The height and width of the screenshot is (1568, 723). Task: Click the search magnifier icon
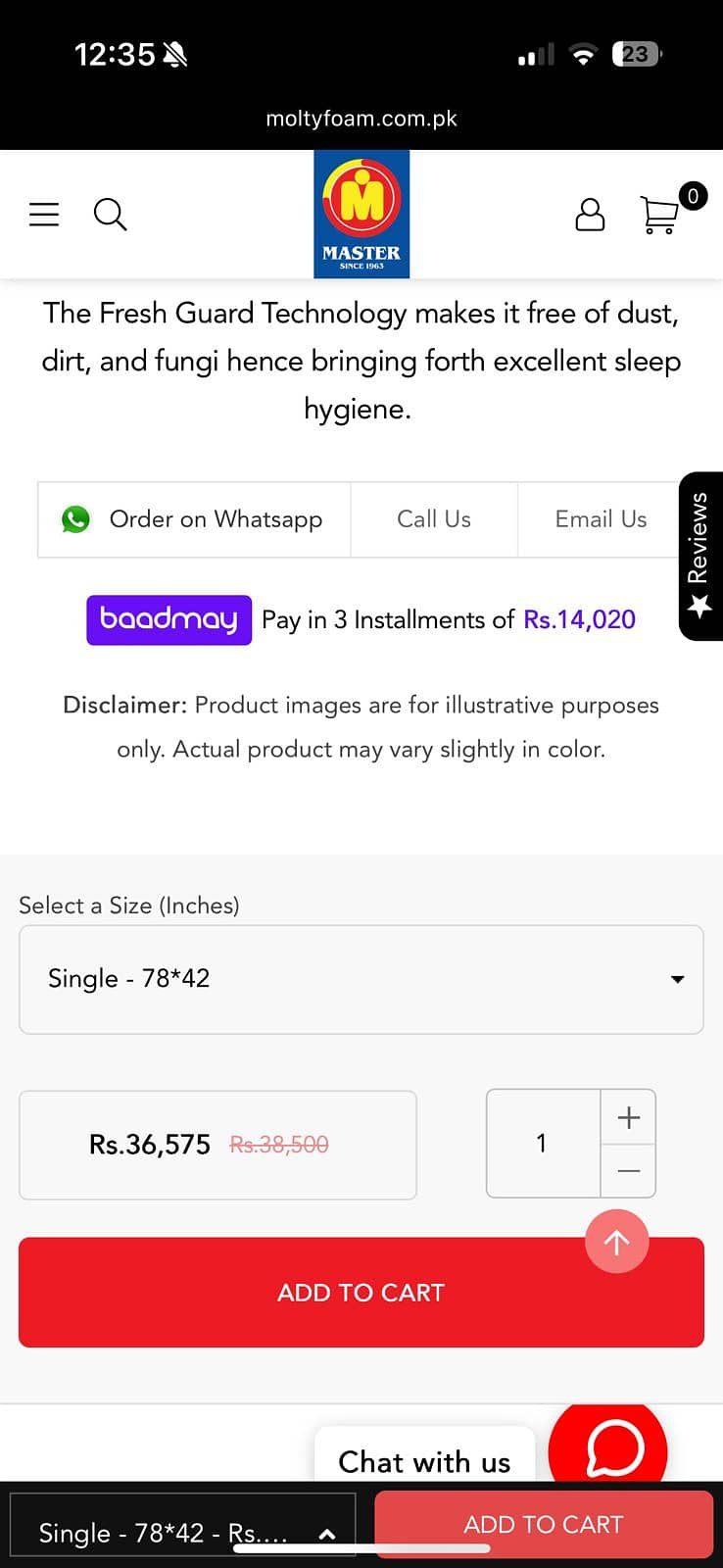[x=110, y=214]
